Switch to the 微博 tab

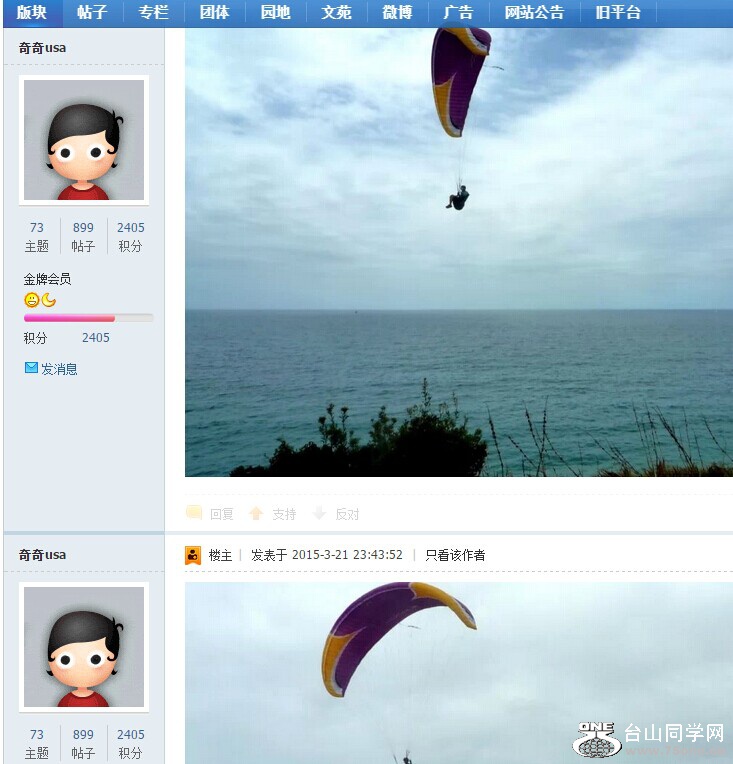(x=397, y=12)
